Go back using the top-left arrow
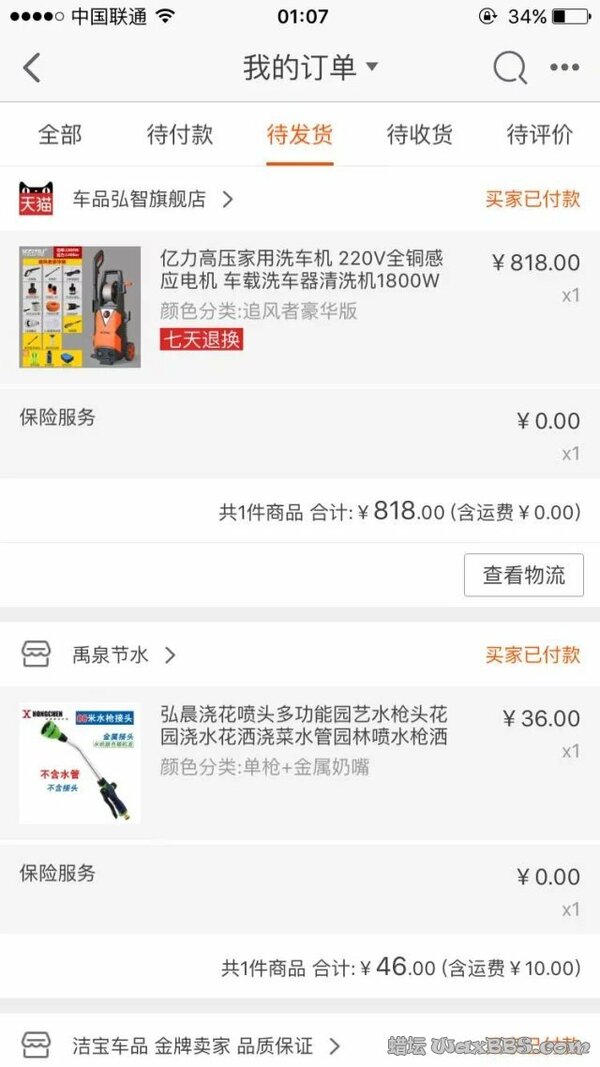600x1067 pixels. click(32, 68)
